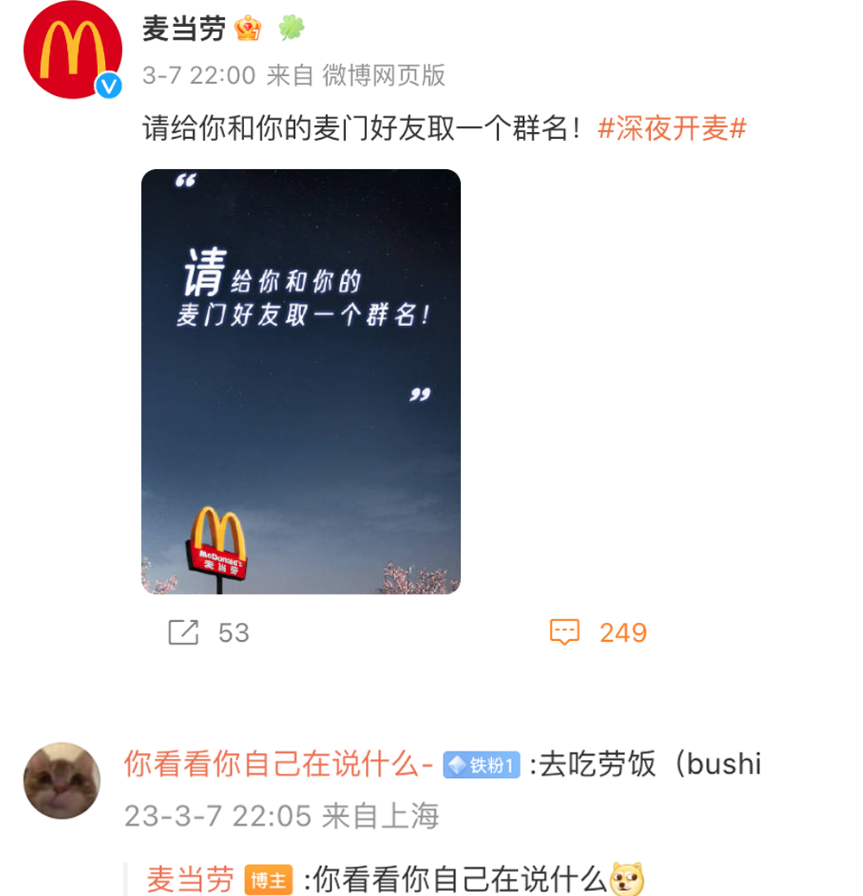Click the diamond icon inside the fan badge
This screenshot has width=863, height=896.
(x=457, y=765)
